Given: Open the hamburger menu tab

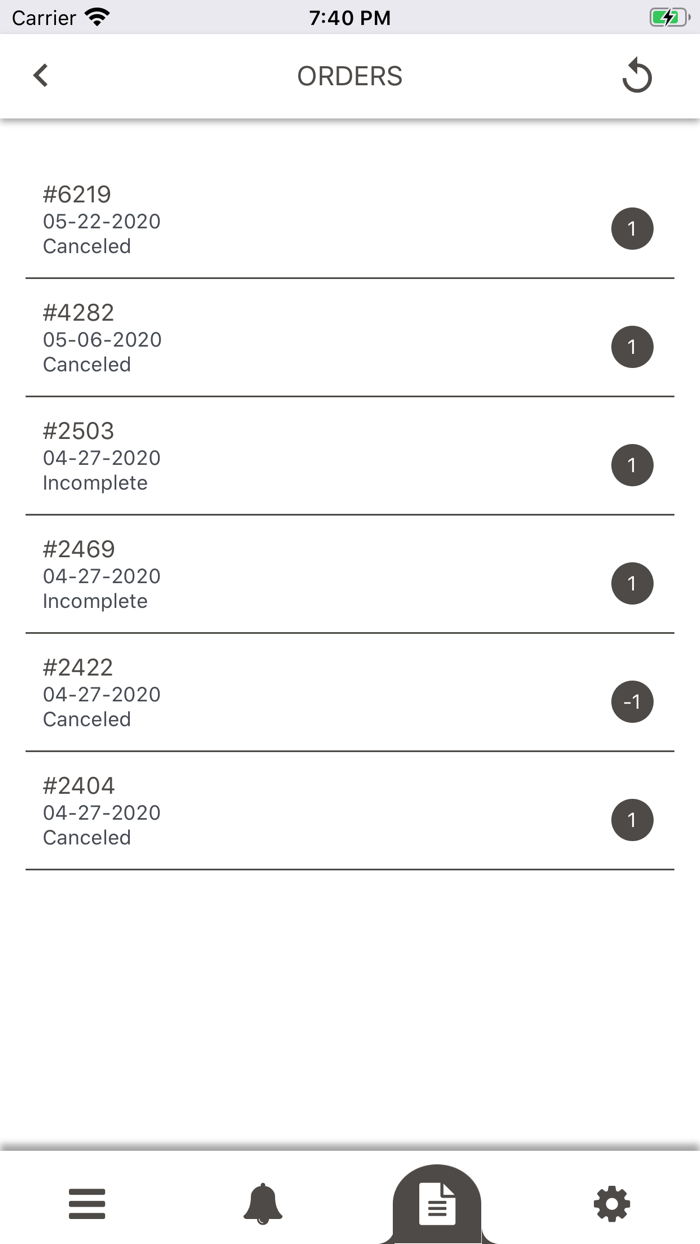Looking at the screenshot, I should pyautogui.click(x=87, y=1204).
